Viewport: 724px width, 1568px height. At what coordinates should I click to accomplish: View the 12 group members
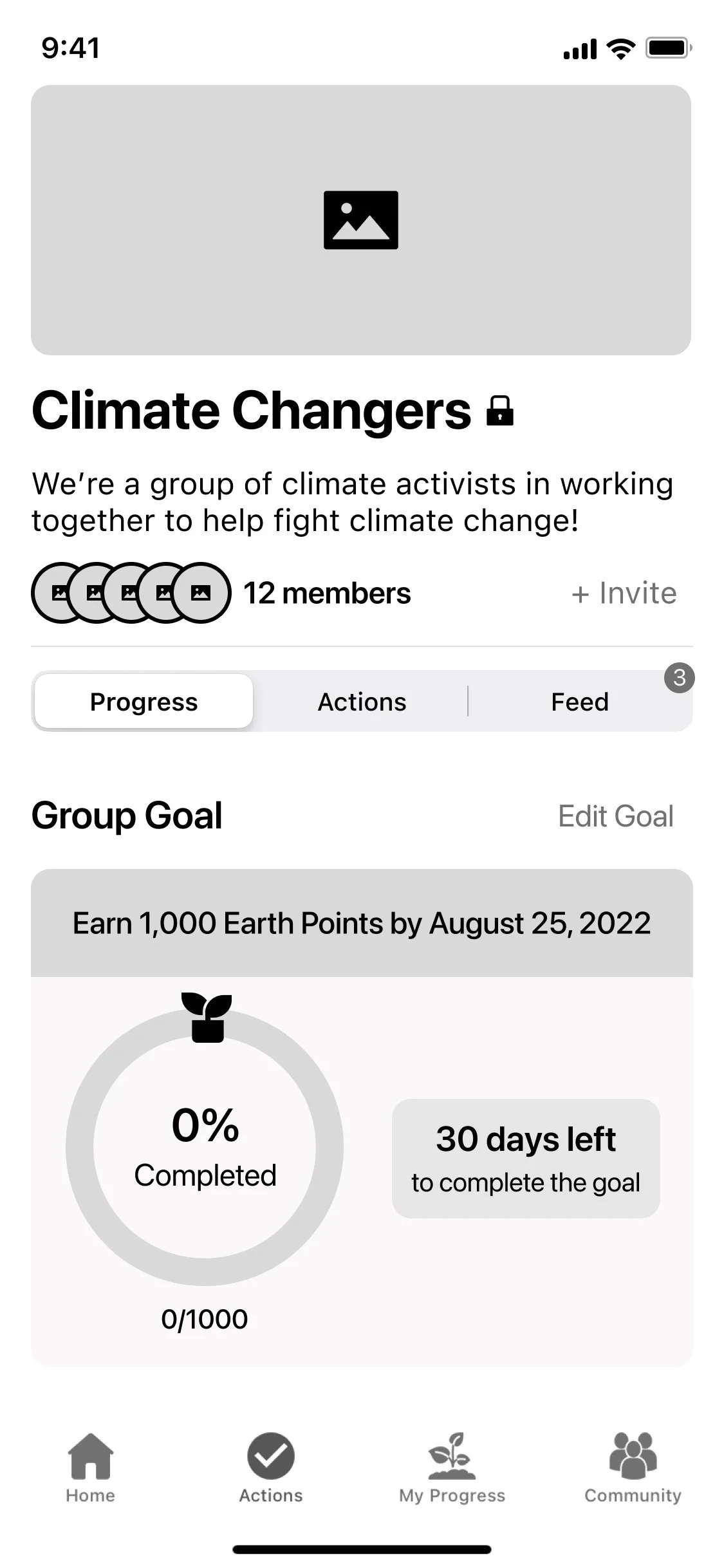[326, 593]
